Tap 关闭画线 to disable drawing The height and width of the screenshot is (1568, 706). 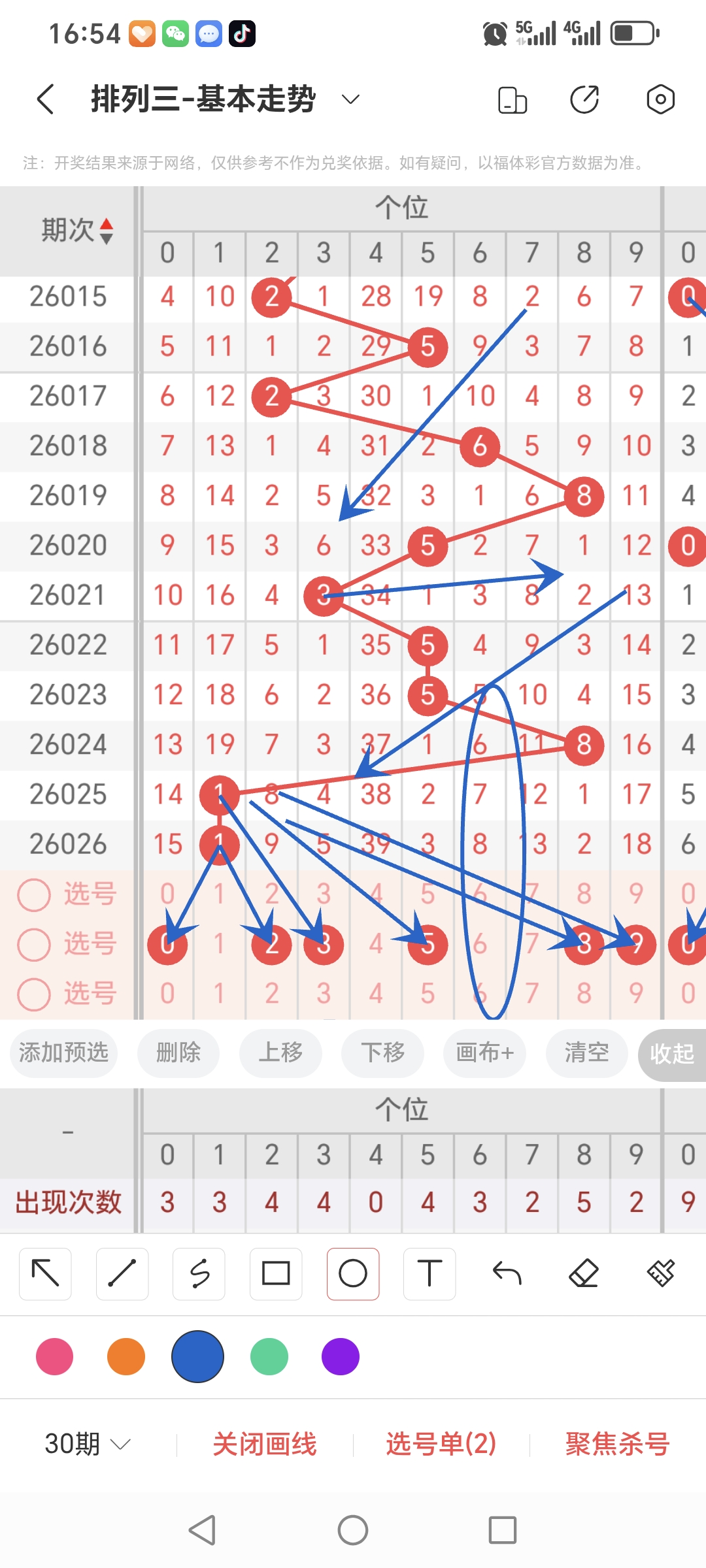coord(265,1444)
